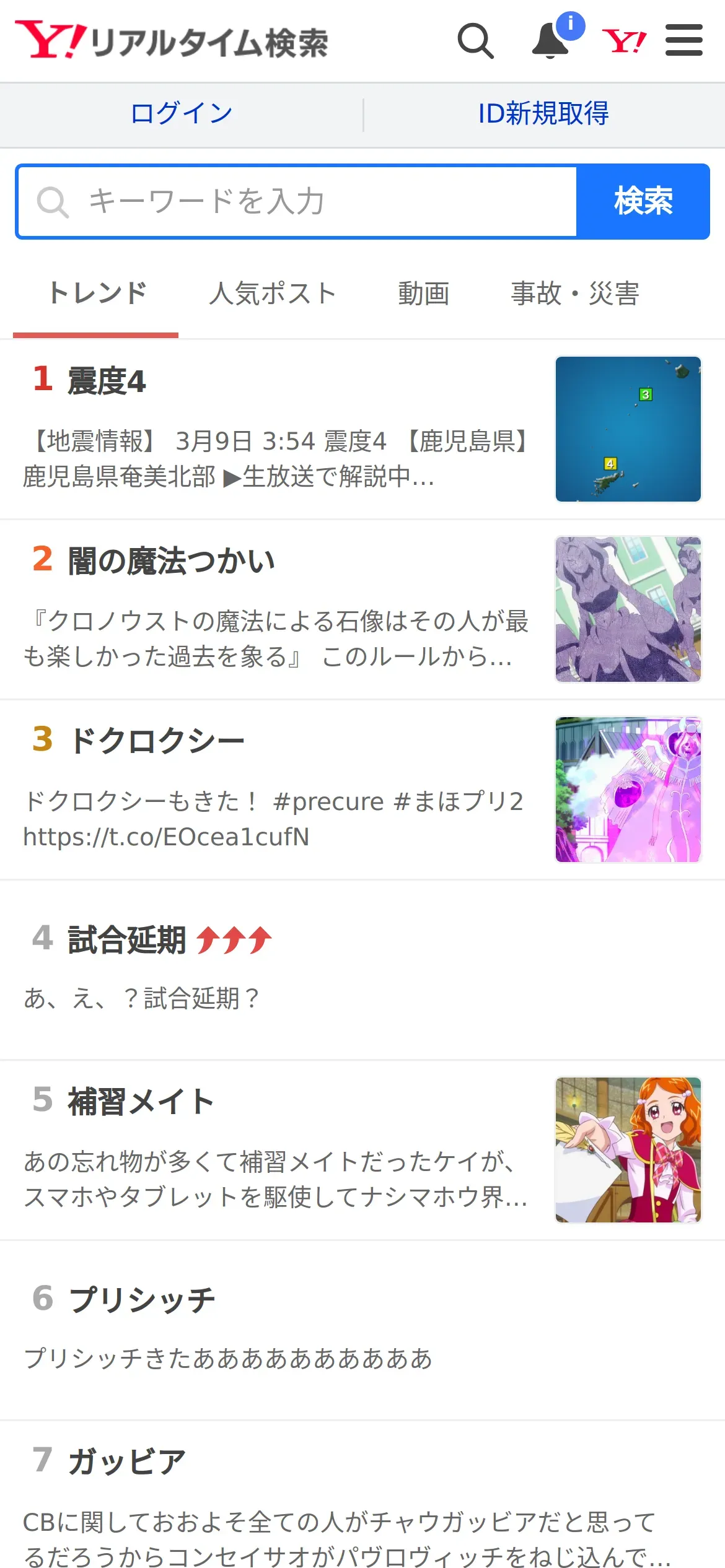Open the hamburger menu

click(684, 41)
